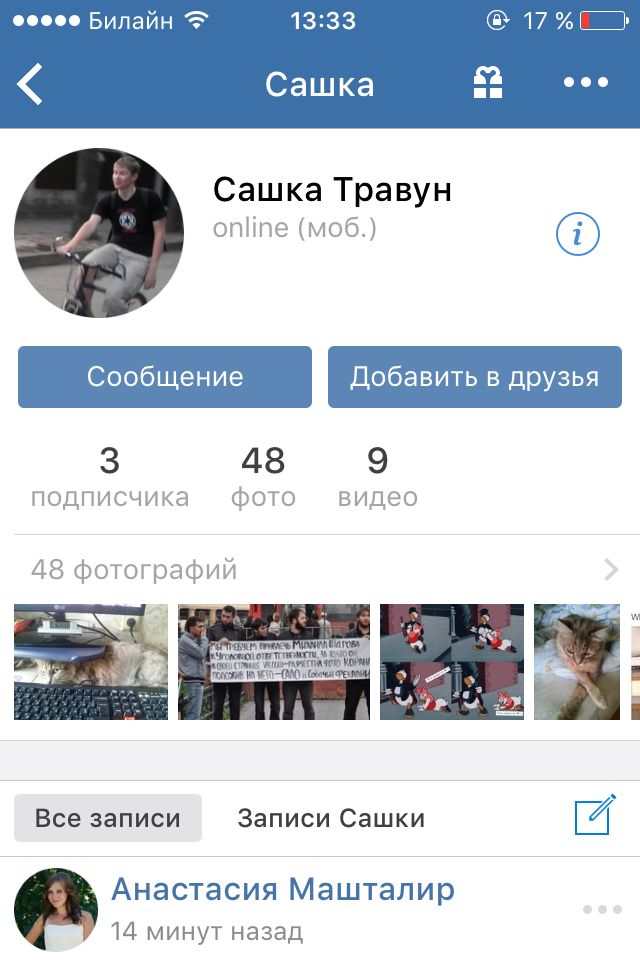The image size is (640, 960).
Task: Open the three-dot overflow menu in header
Action: [586, 84]
